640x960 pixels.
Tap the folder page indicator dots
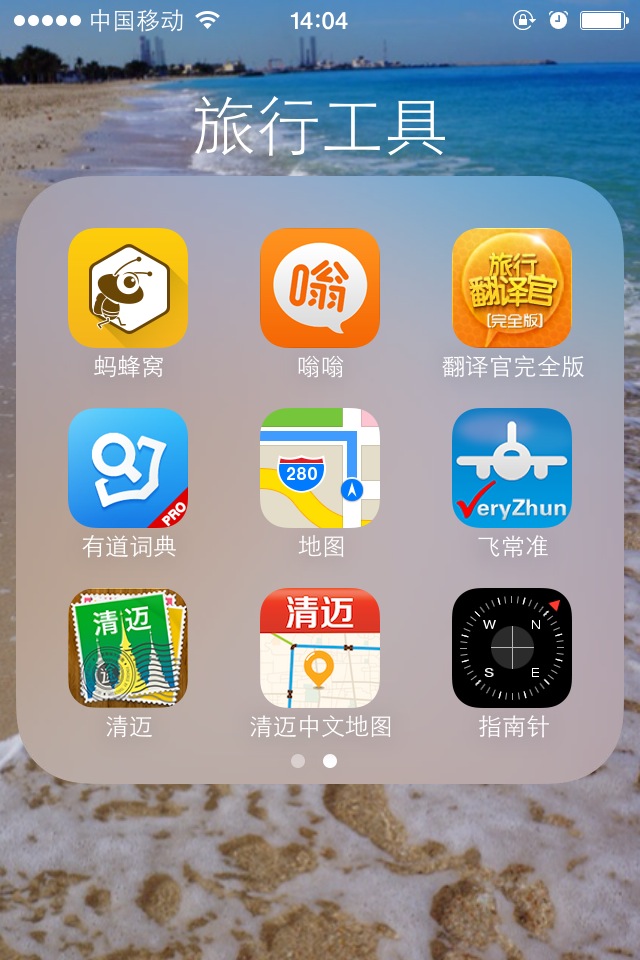pyautogui.click(x=314, y=761)
